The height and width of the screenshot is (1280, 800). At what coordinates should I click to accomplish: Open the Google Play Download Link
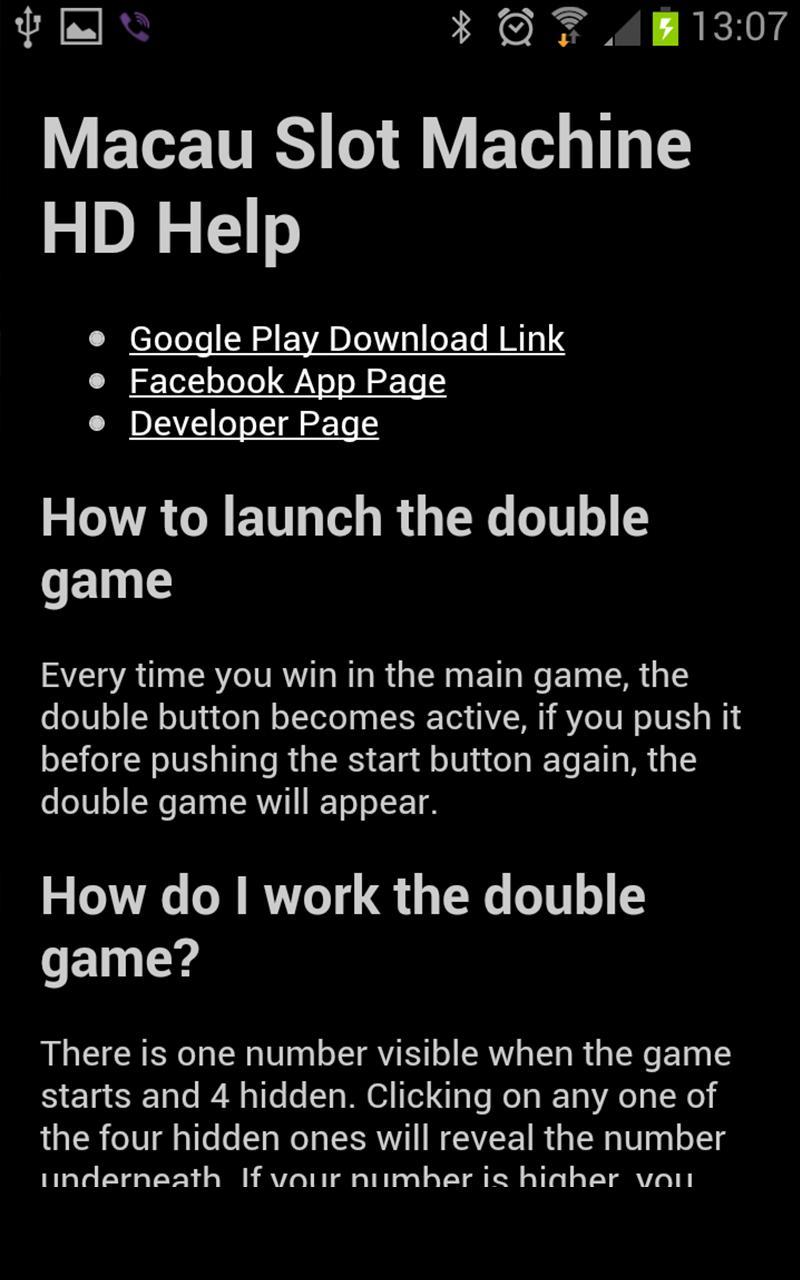point(346,339)
